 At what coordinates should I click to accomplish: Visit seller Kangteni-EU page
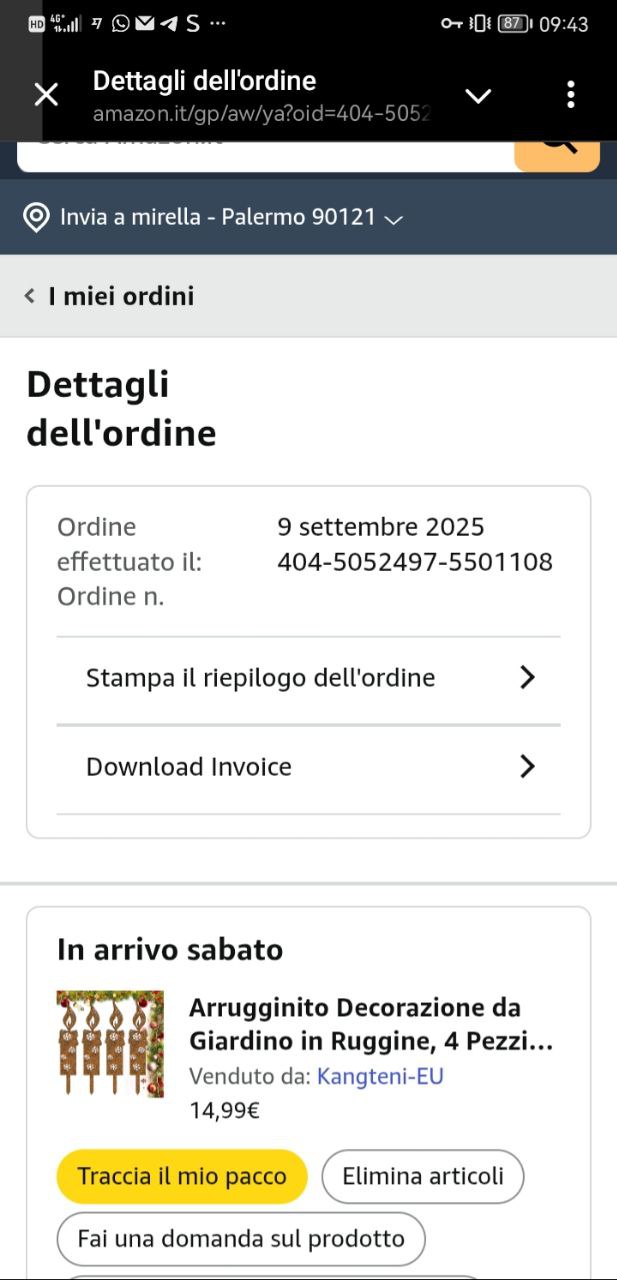(380, 1076)
